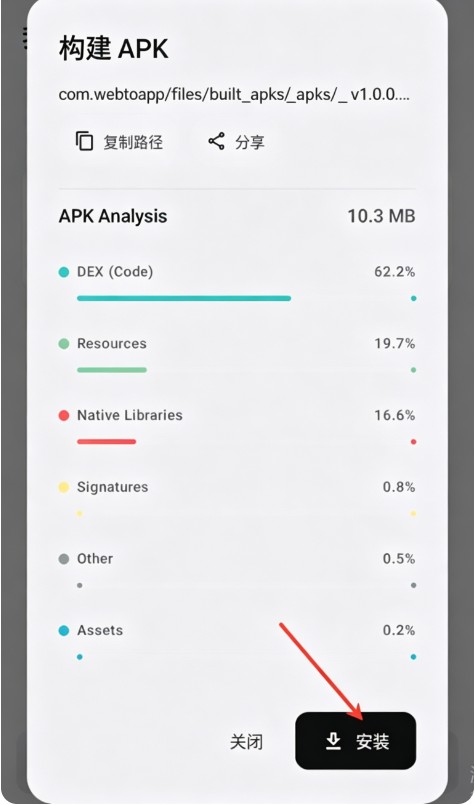Screen dimensions: 475x805
Task: Install the APK with 安装
Action: click(355, 740)
